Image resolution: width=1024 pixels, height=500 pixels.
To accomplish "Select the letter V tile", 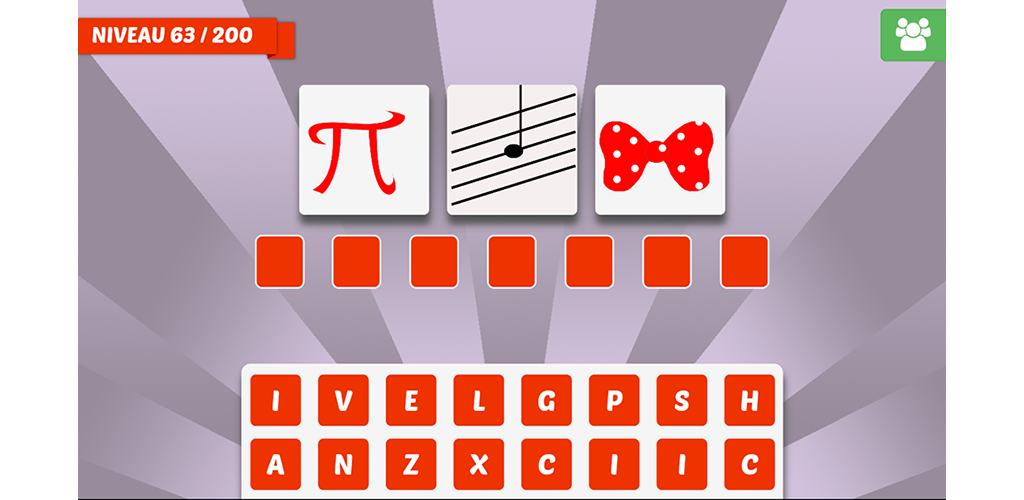I will pyautogui.click(x=343, y=401).
